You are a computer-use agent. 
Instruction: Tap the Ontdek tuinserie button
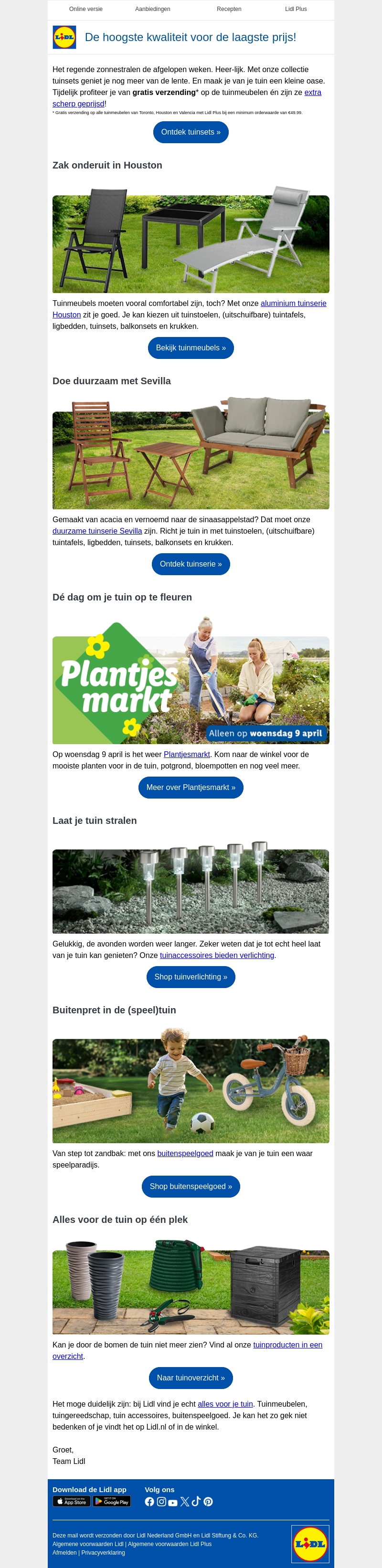tap(191, 564)
